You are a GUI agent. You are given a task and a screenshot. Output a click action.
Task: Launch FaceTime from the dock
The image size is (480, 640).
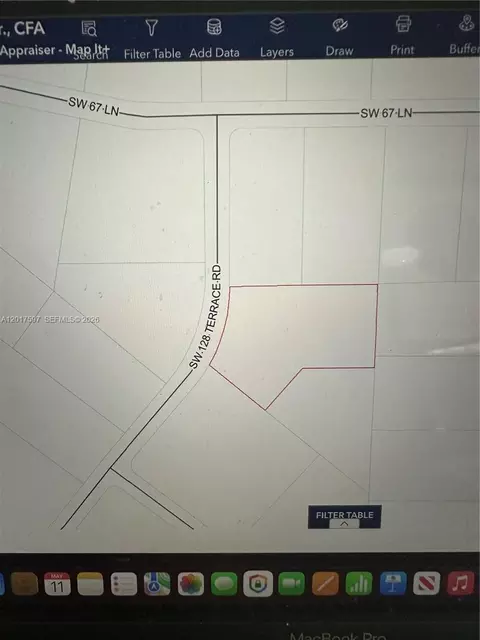291,583
